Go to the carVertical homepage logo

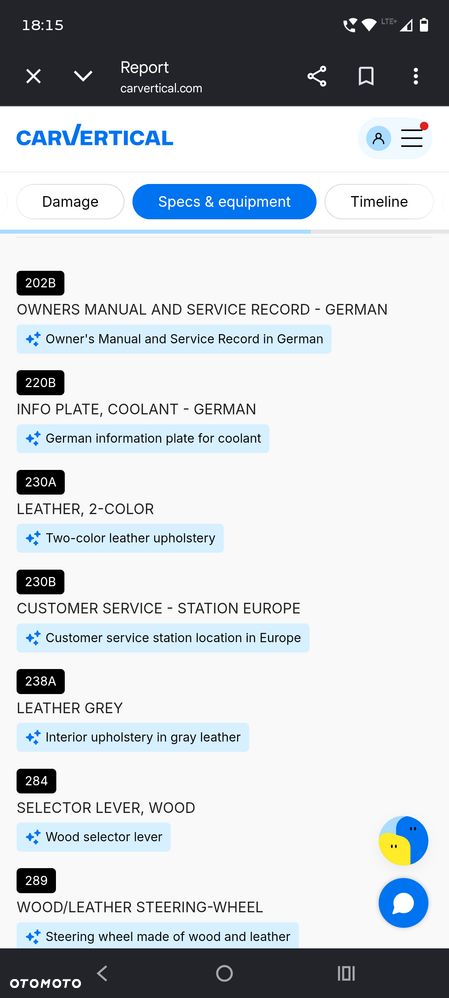94,136
